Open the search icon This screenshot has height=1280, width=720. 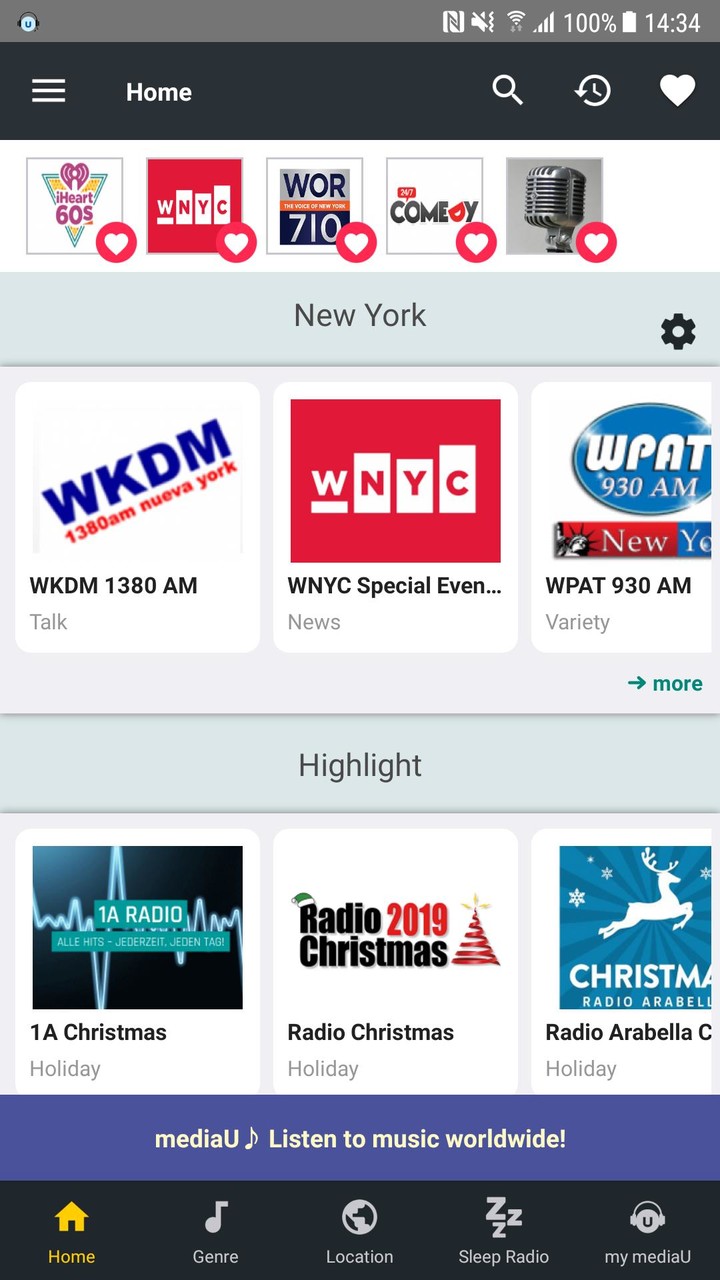click(x=507, y=91)
